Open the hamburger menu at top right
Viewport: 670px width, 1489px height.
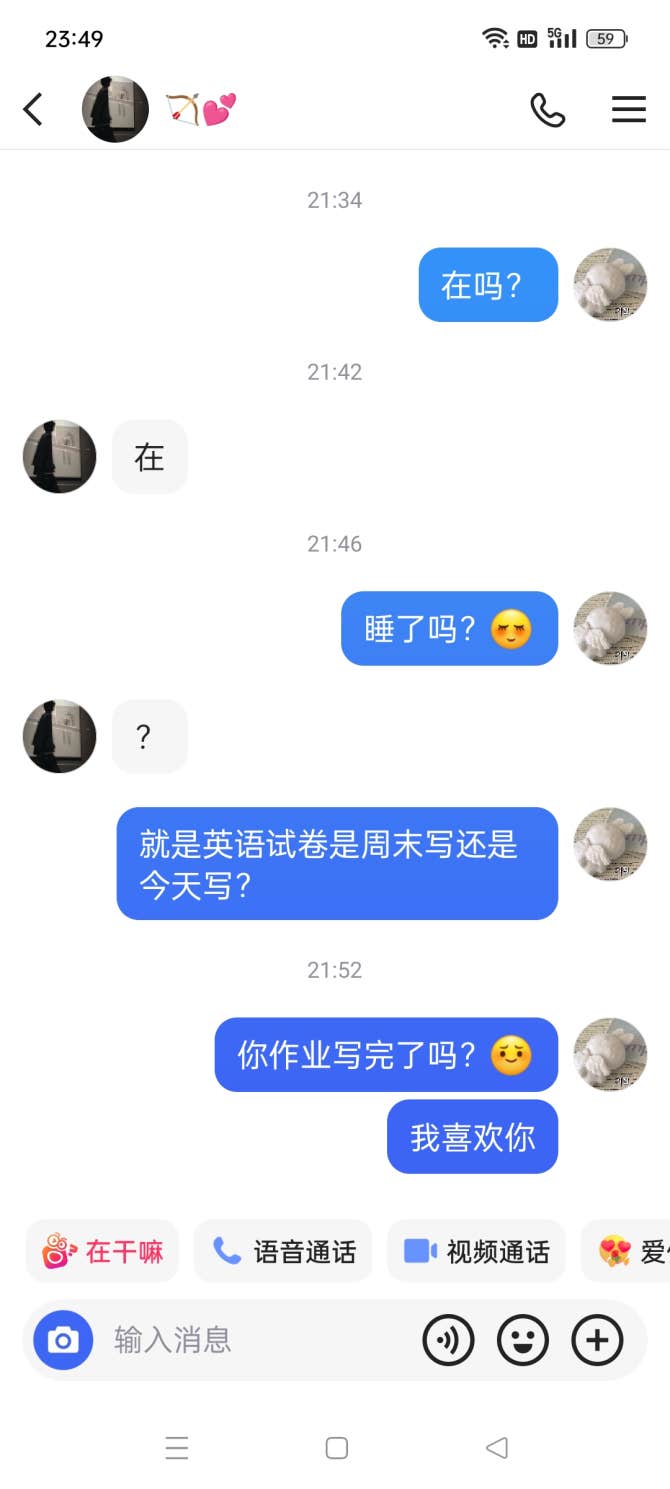pyautogui.click(x=629, y=109)
